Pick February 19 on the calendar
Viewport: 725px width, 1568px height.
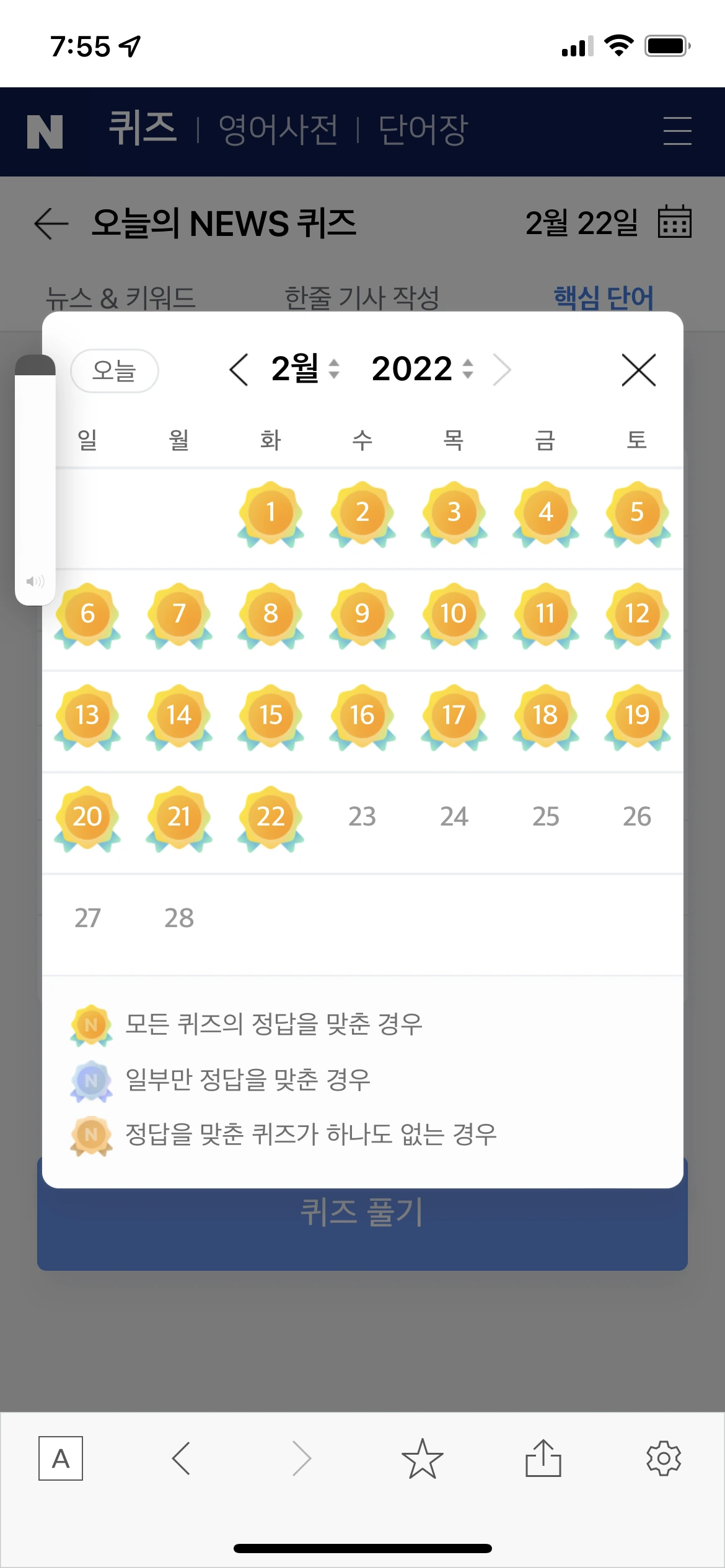[637, 716]
